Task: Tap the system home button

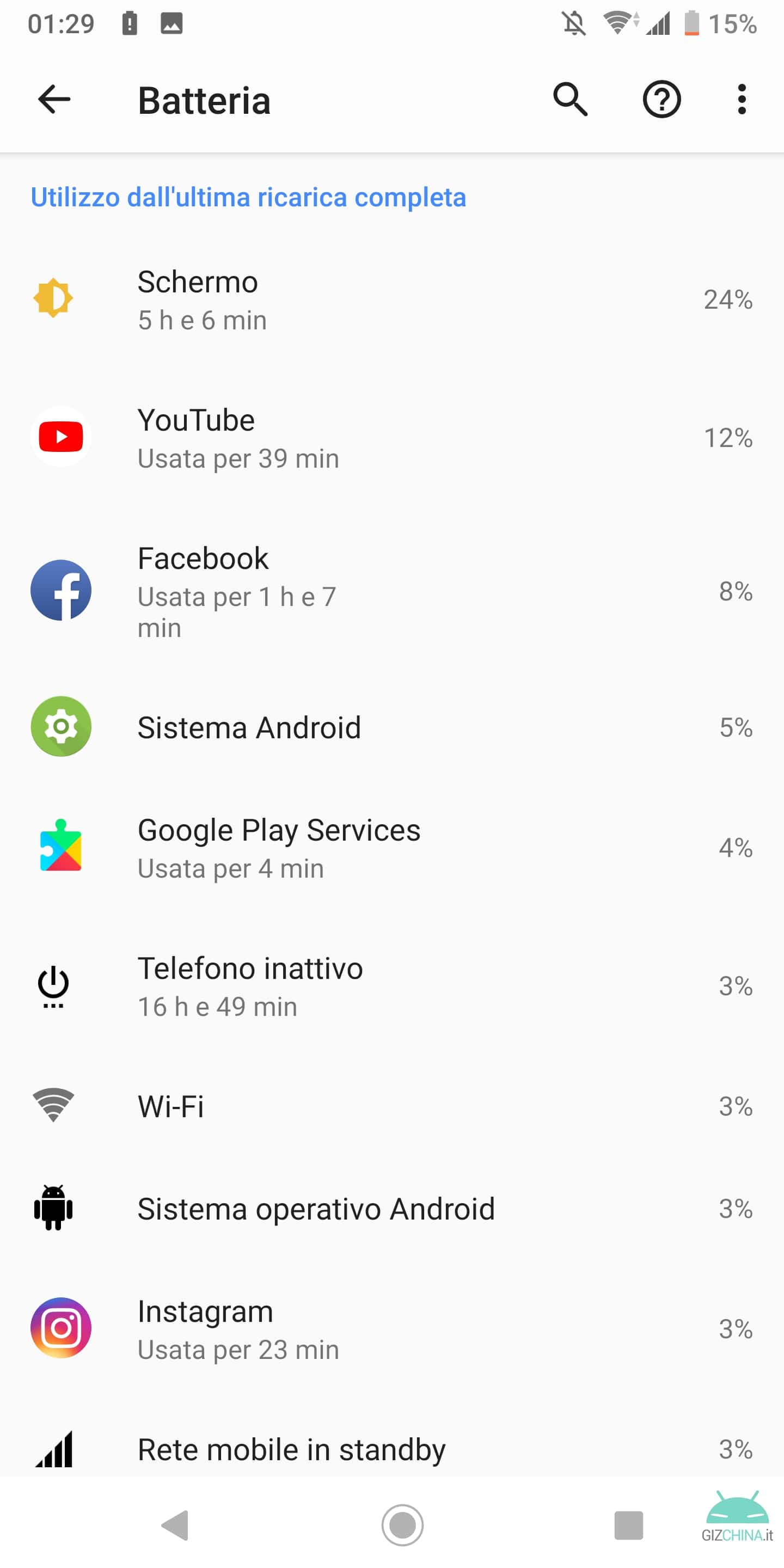Action: click(x=402, y=1525)
